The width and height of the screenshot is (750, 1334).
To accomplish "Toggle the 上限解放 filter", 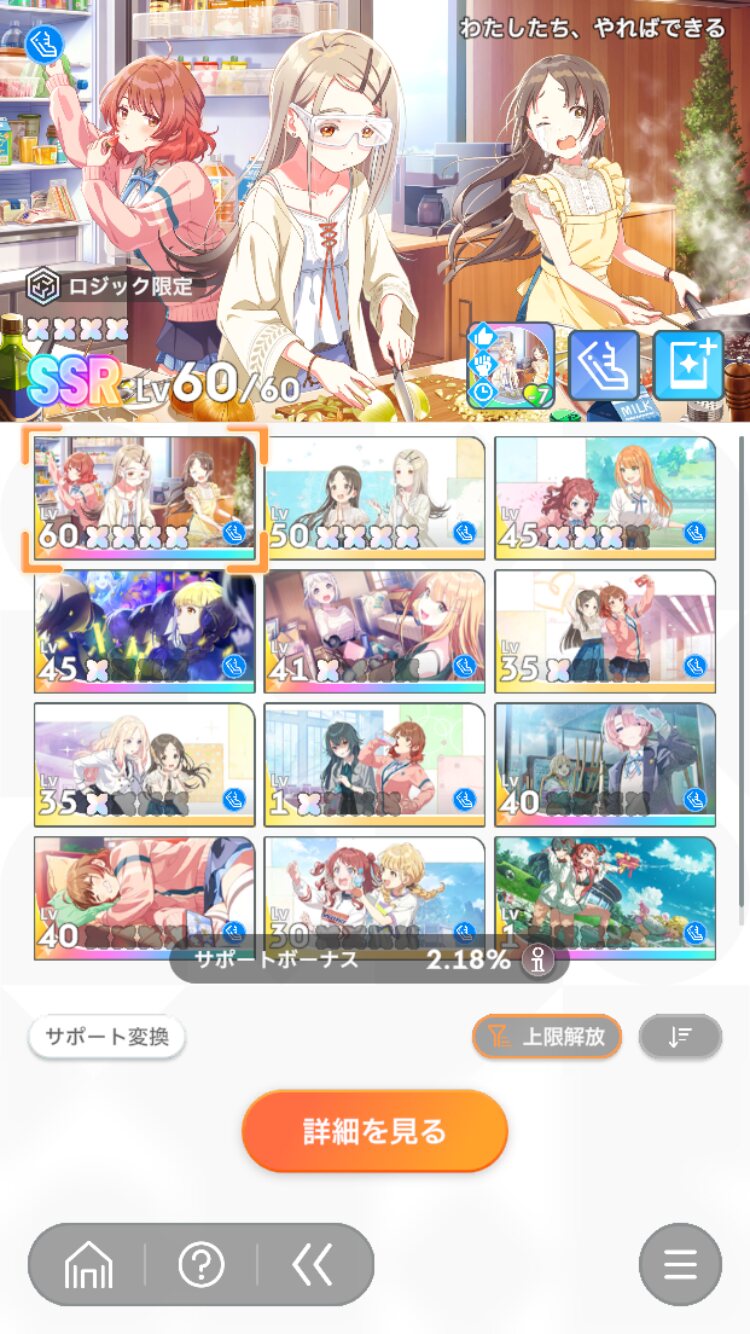I will pos(547,1036).
